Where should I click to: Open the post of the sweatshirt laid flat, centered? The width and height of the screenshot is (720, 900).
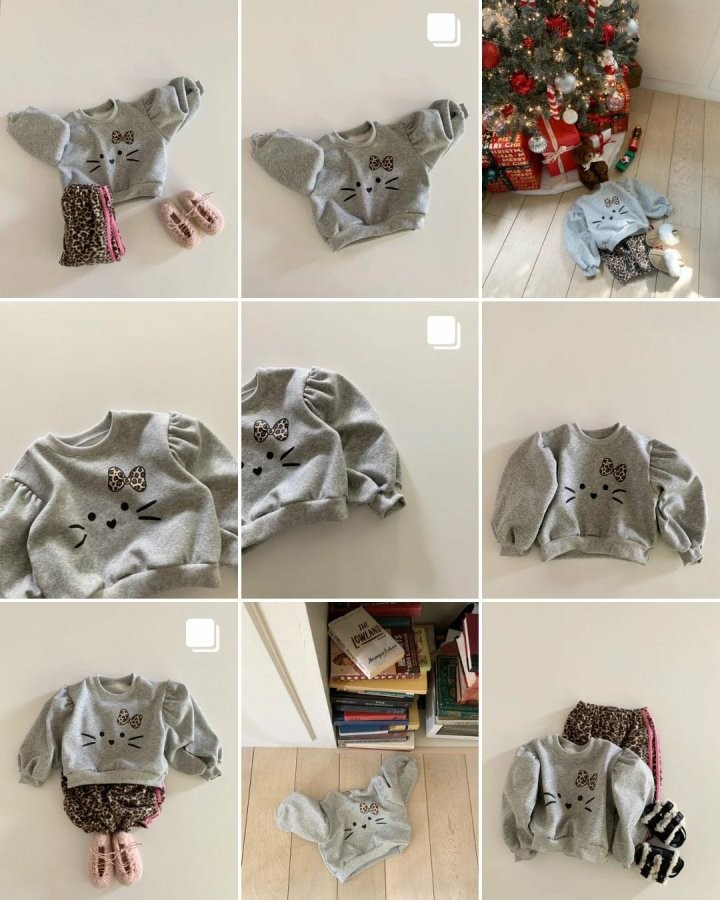tap(600, 450)
